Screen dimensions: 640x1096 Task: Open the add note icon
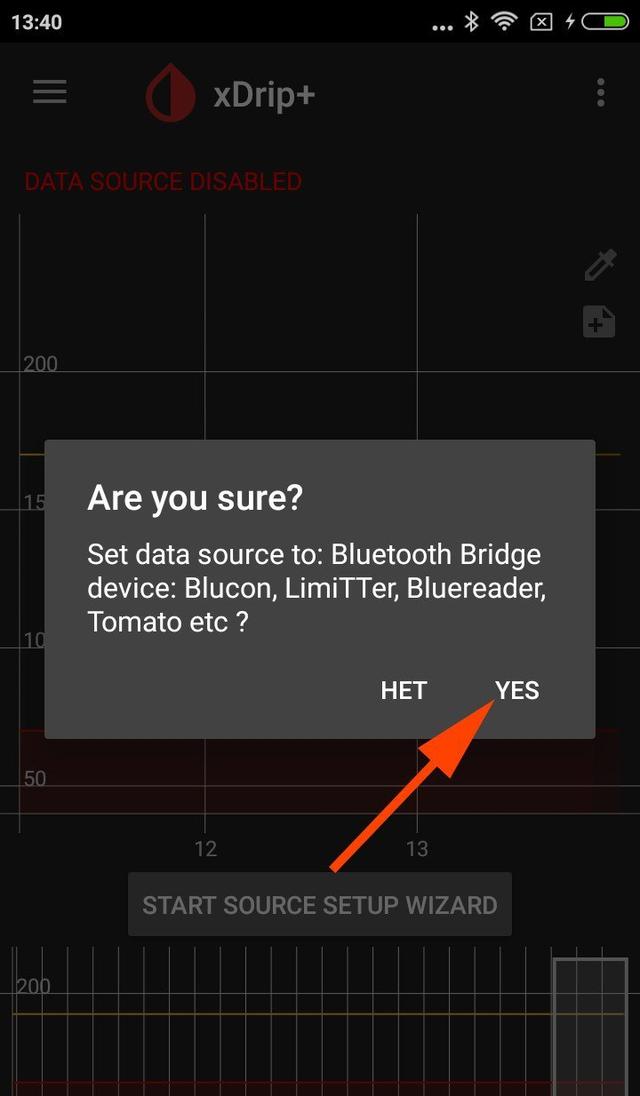(599, 322)
